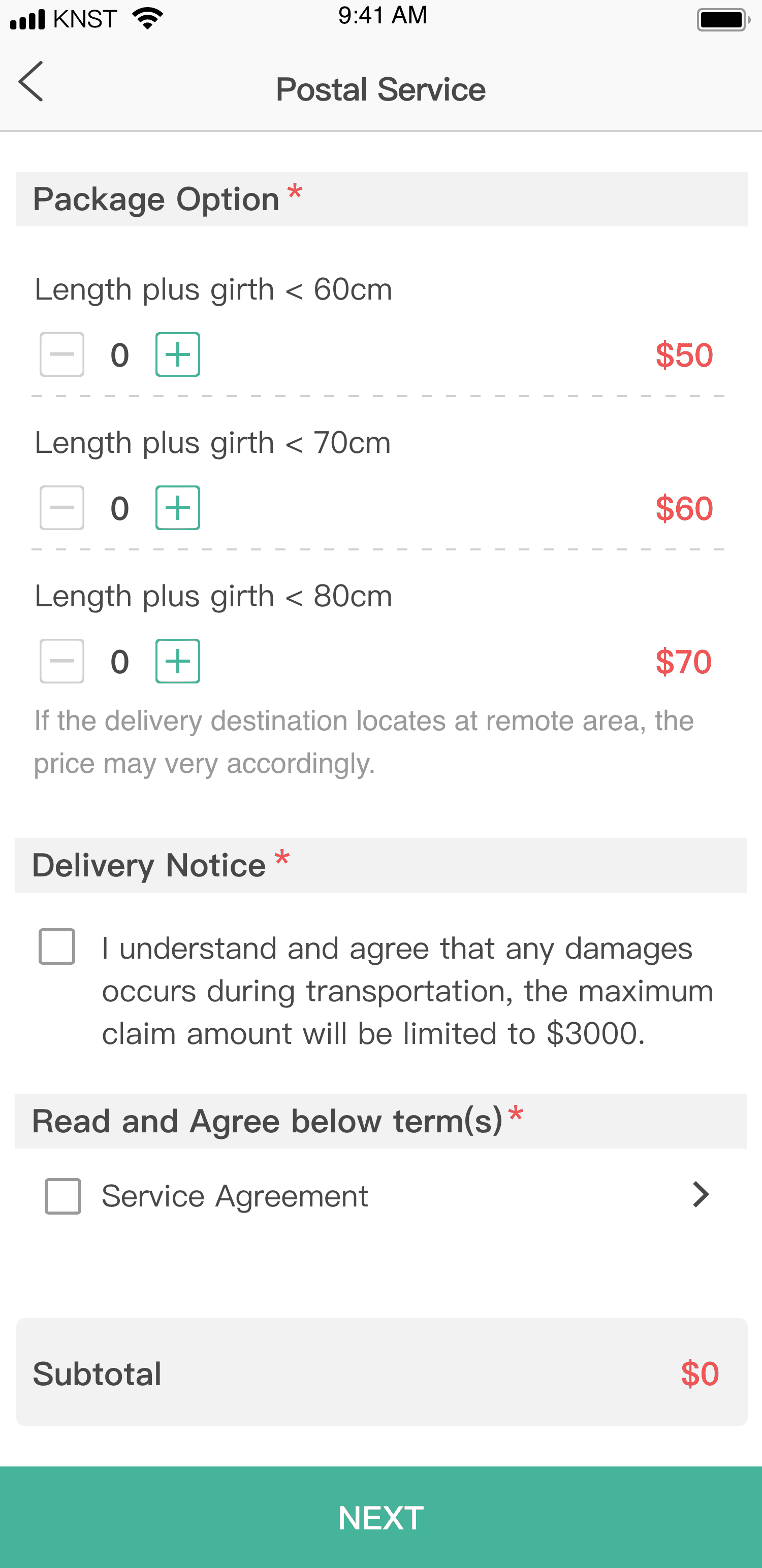Tick the Service Agreement checkbox
This screenshot has height=1568, width=762.
pyautogui.click(x=62, y=1195)
